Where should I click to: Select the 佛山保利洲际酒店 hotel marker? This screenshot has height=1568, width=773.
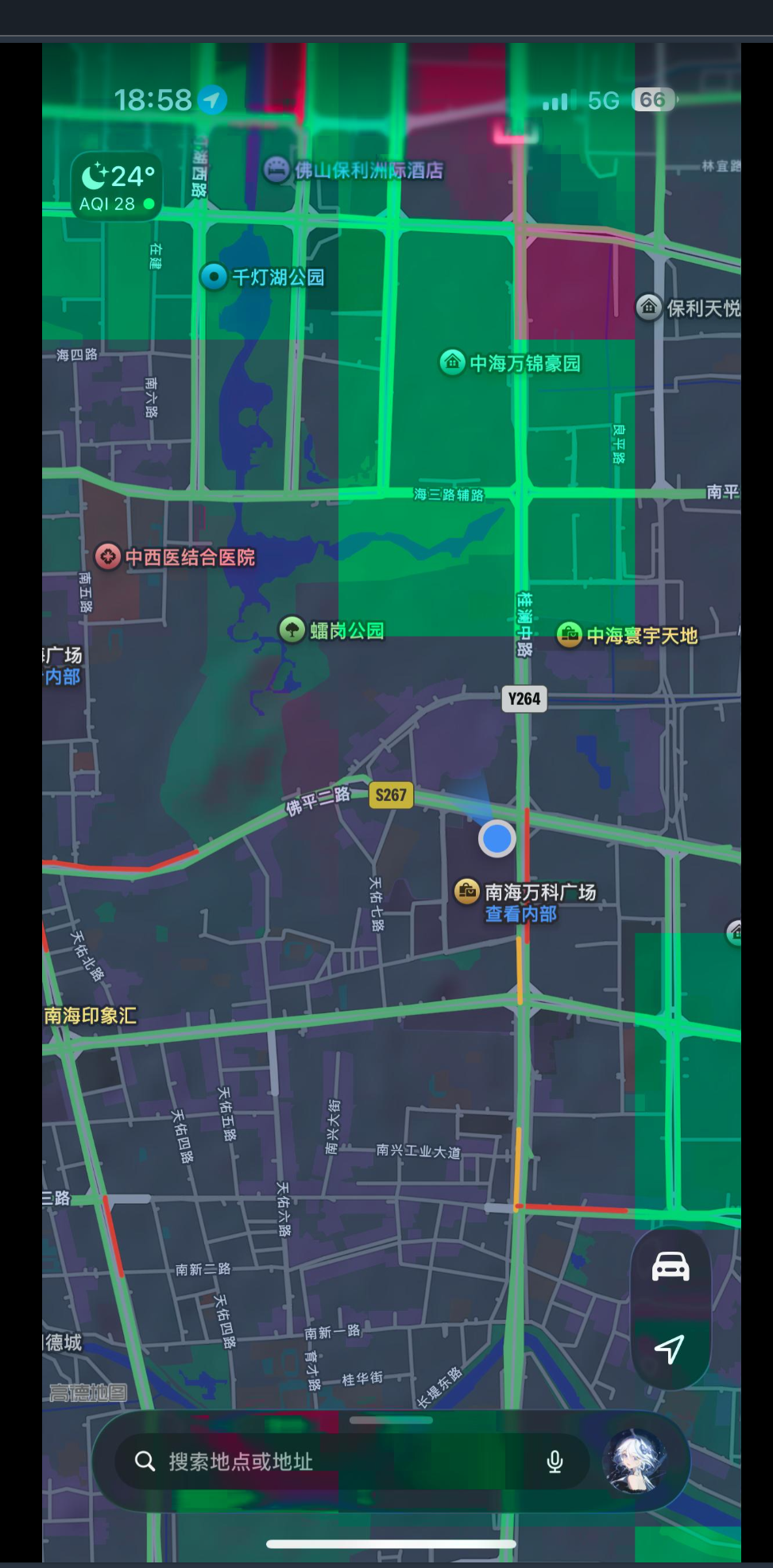coord(276,169)
